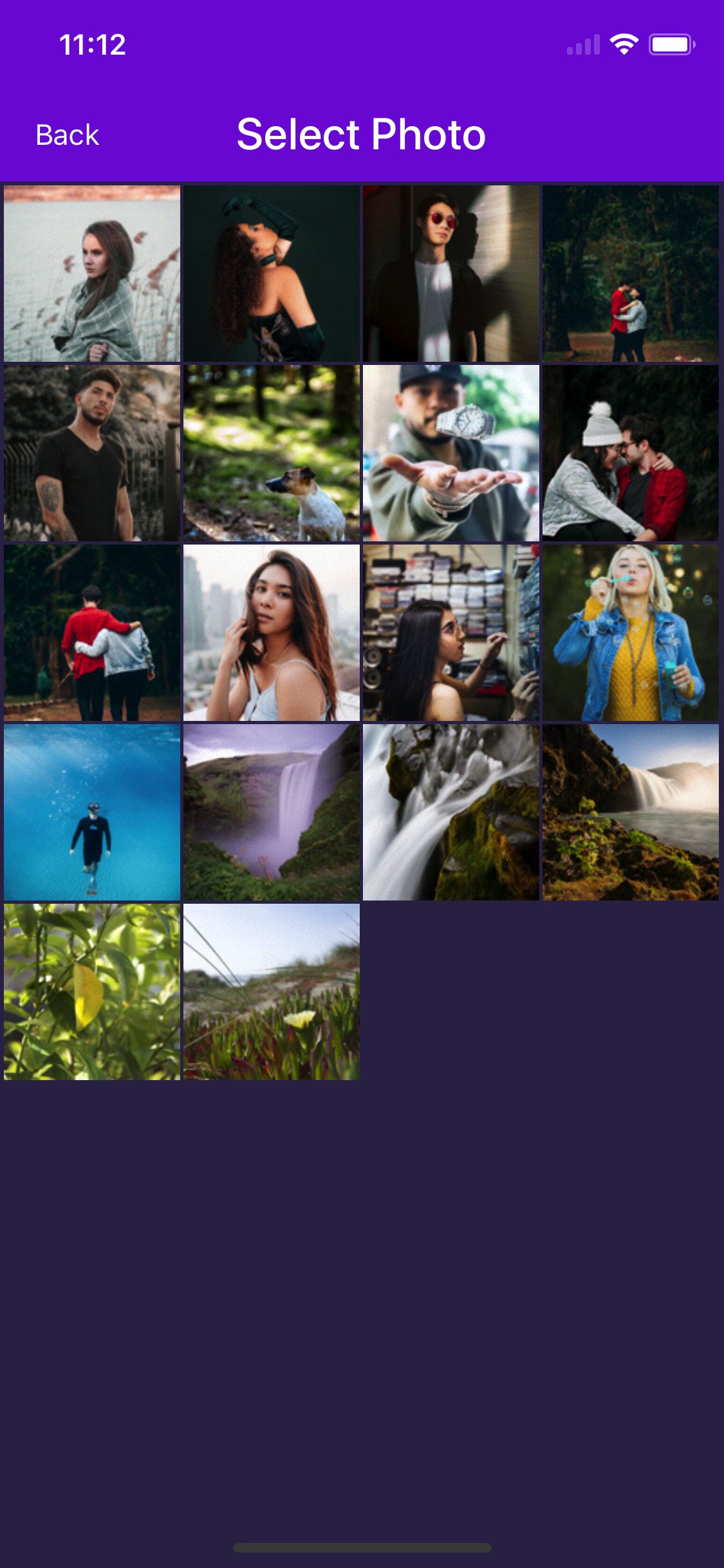Screen dimensions: 724x1568
Task: Select the photo of woman in reeds
Action: pyautogui.click(x=92, y=274)
